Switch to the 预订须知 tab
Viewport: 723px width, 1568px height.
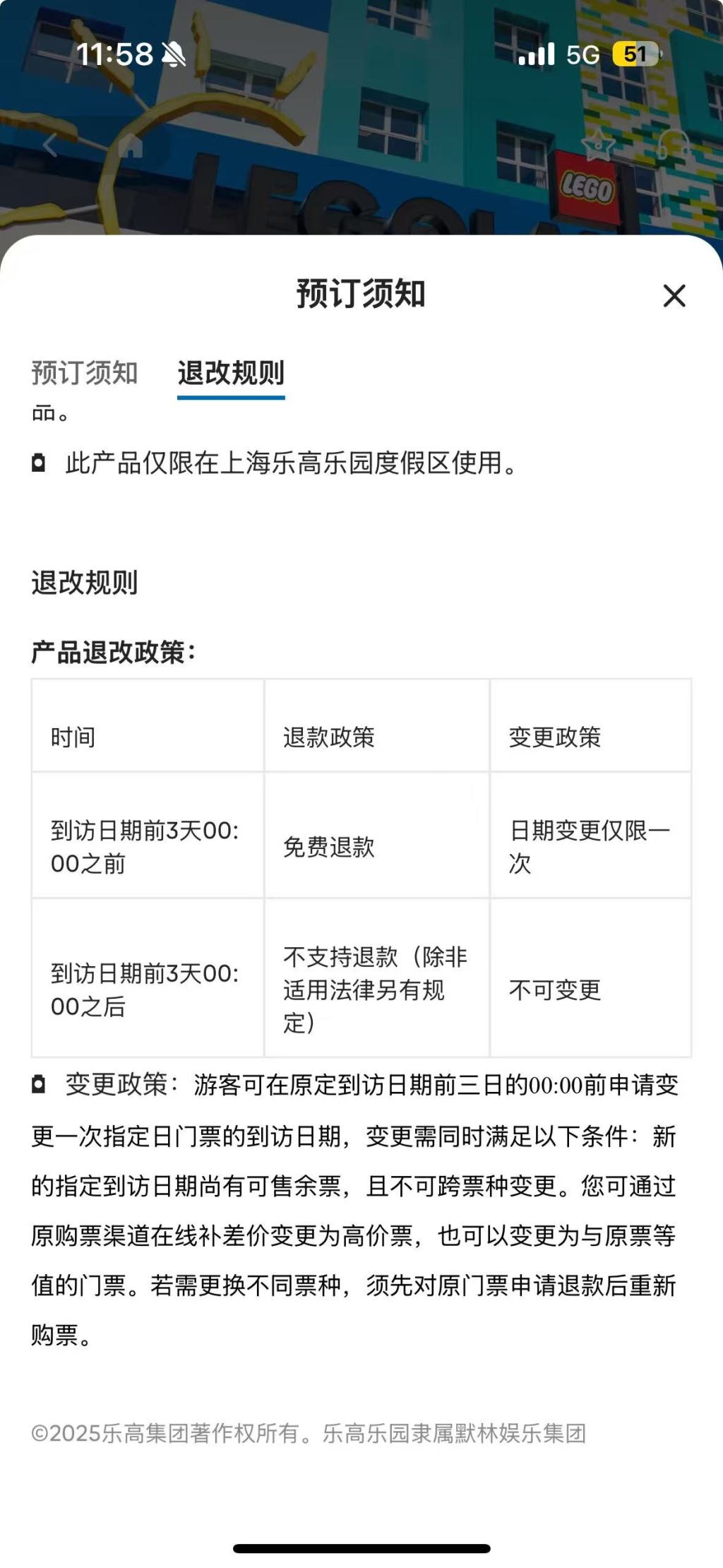click(x=86, y=373)
